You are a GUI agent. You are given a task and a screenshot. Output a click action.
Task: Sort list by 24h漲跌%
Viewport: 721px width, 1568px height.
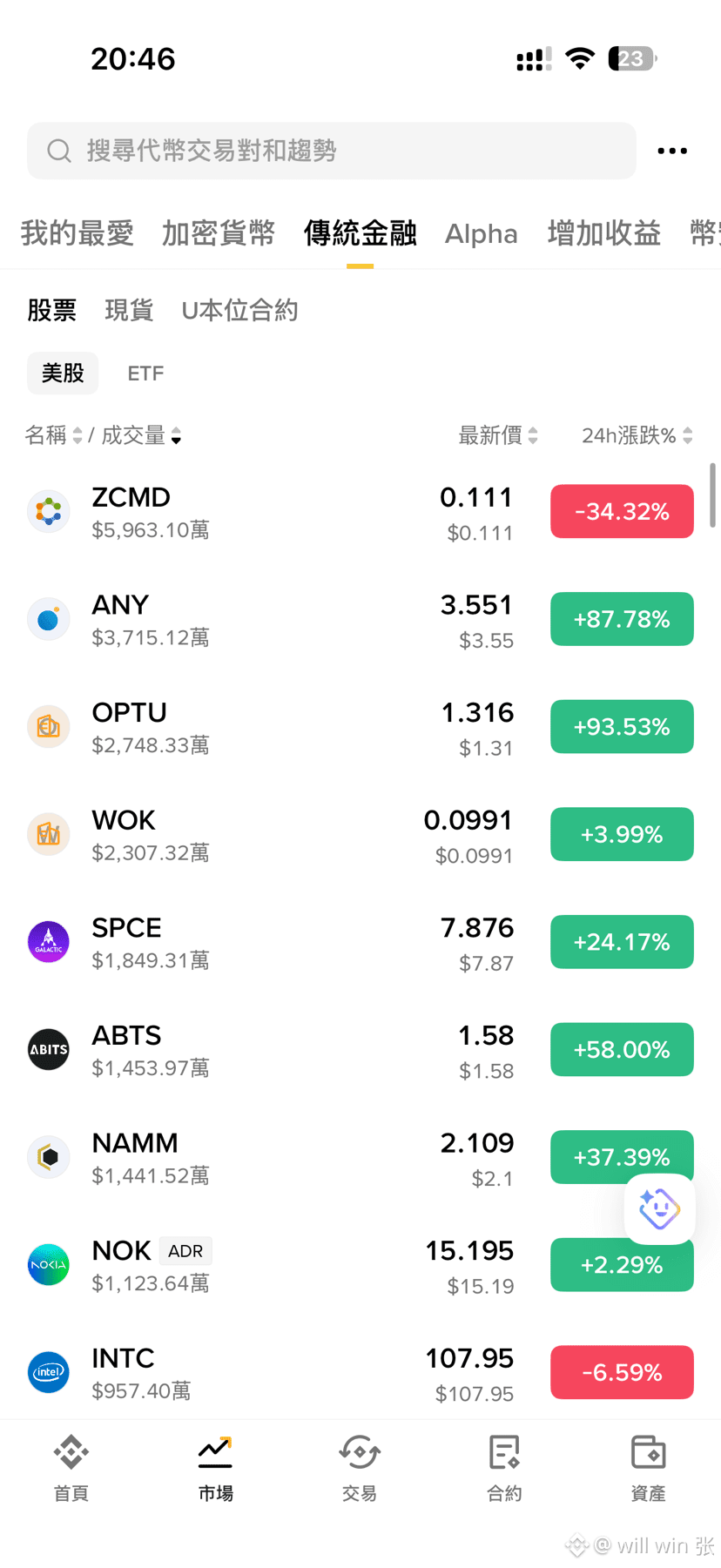(x=637, y=435)
